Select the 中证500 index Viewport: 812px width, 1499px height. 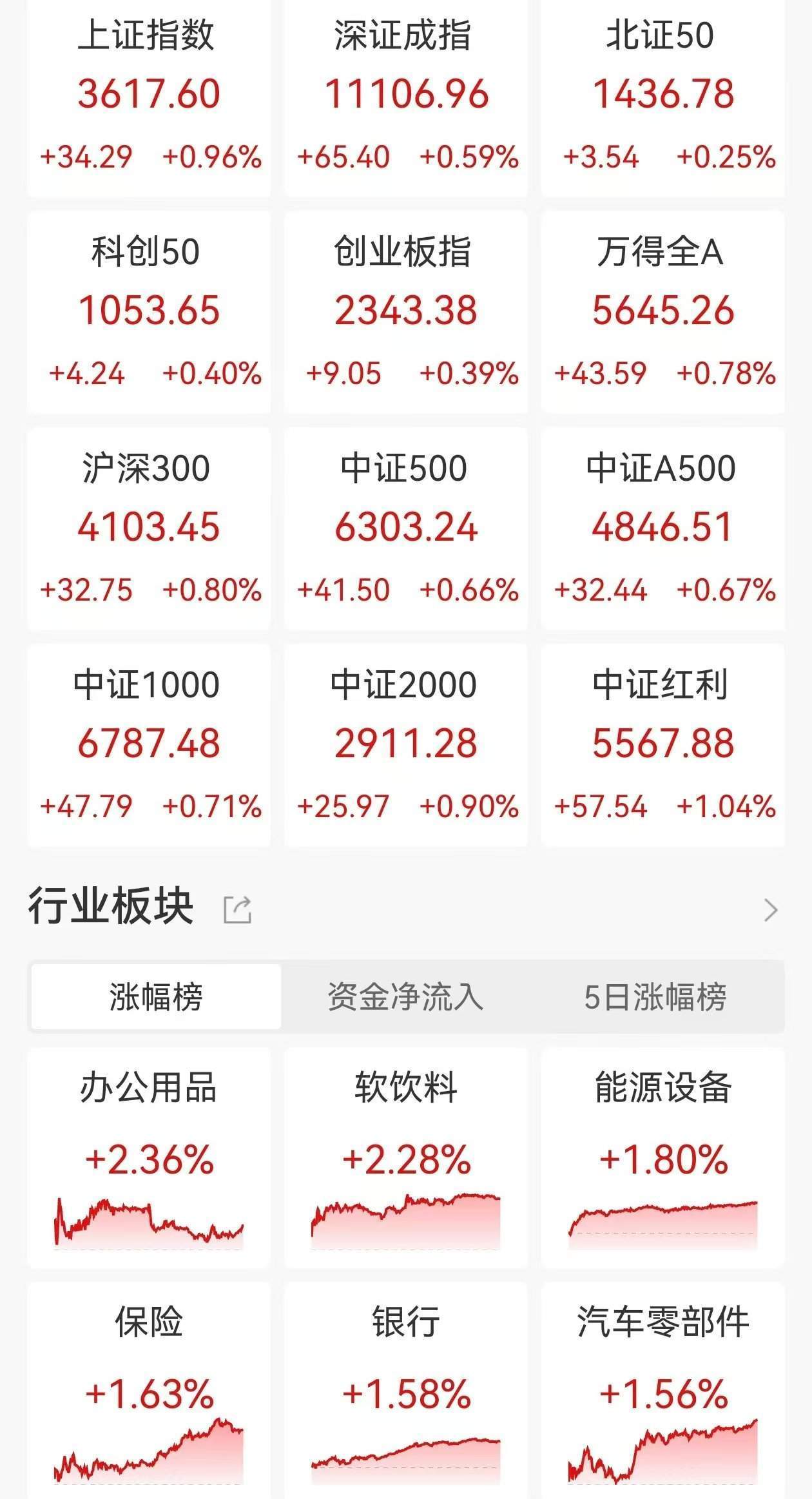[x=406, y=528]
